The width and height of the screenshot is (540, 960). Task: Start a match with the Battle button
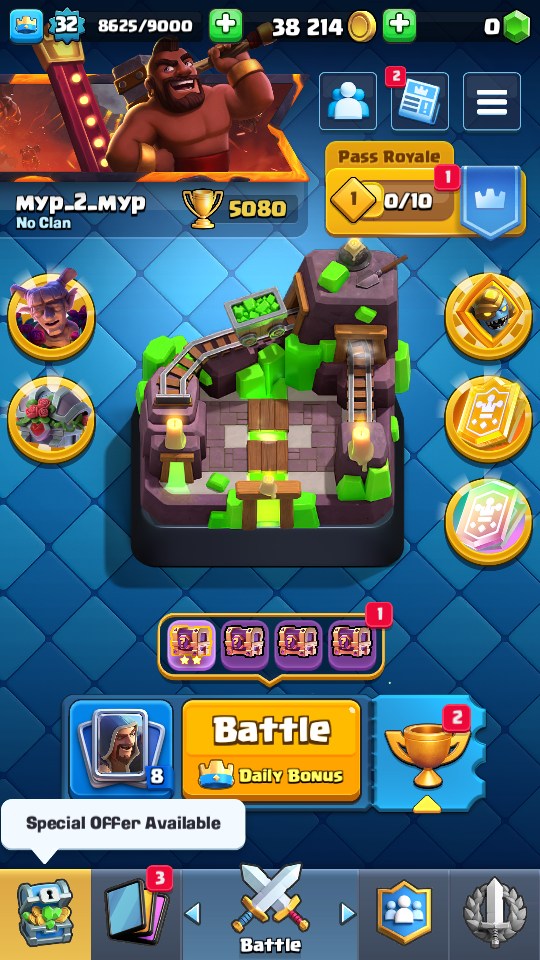[271, 750]
